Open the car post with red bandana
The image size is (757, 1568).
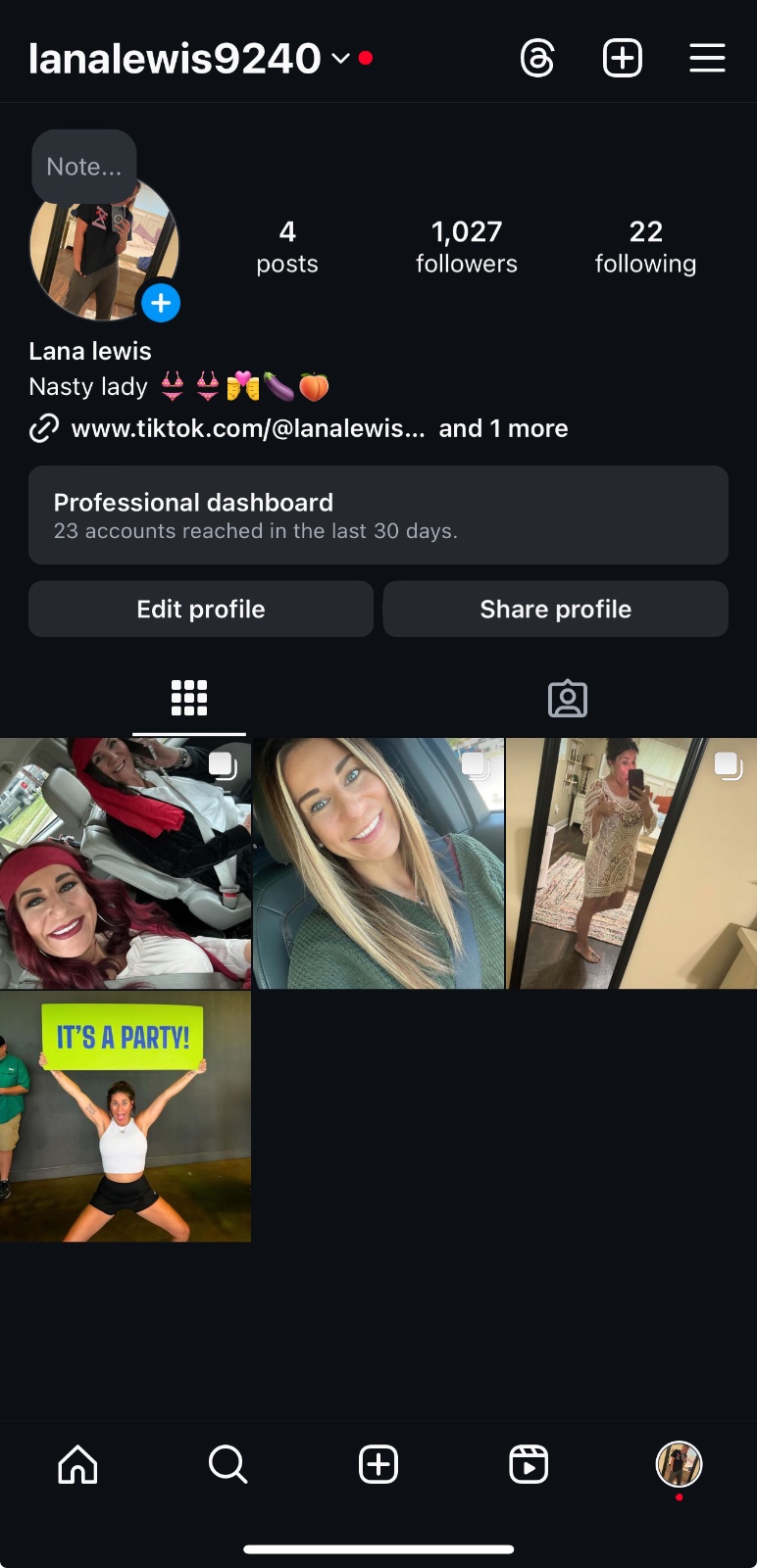[126, 863]
